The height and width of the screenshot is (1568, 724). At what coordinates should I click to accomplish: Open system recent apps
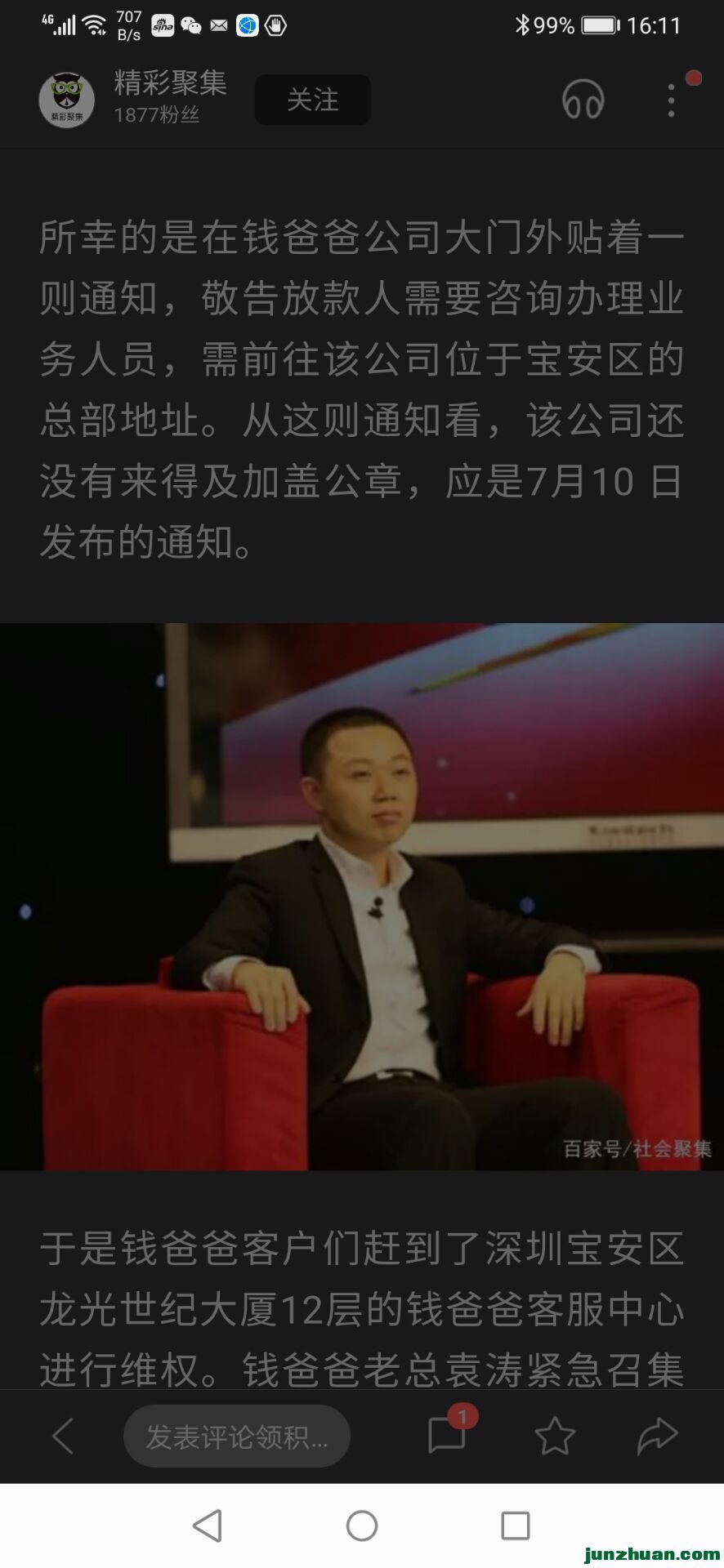tap(515, 1525)
